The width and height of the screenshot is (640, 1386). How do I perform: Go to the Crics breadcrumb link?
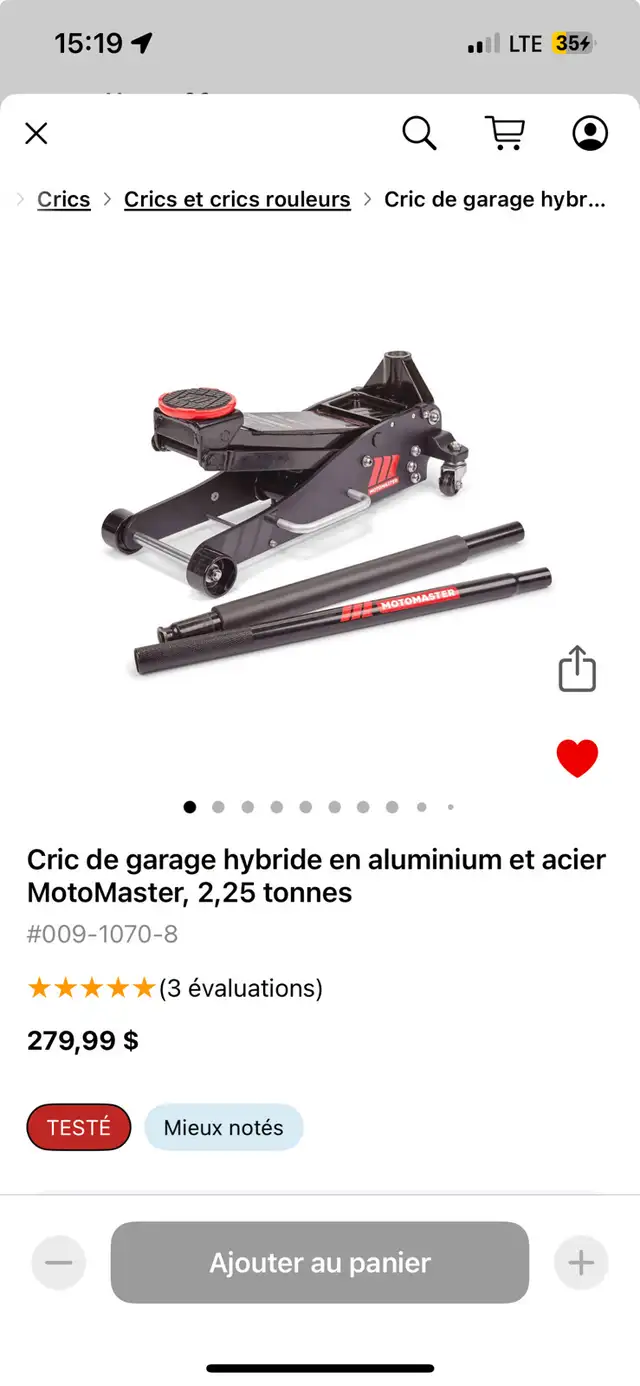coord(64,199)
